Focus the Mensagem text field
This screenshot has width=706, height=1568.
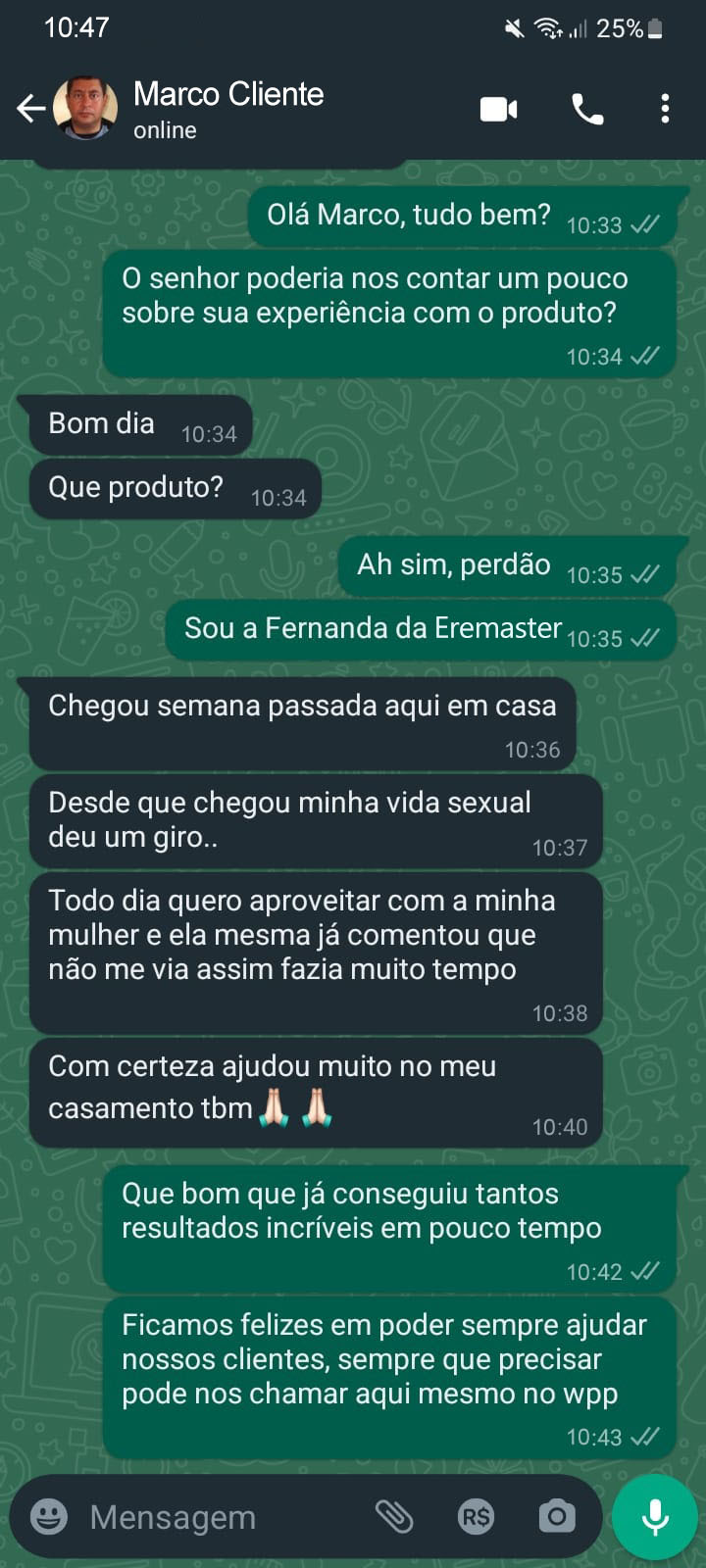tap(216, 1517)
